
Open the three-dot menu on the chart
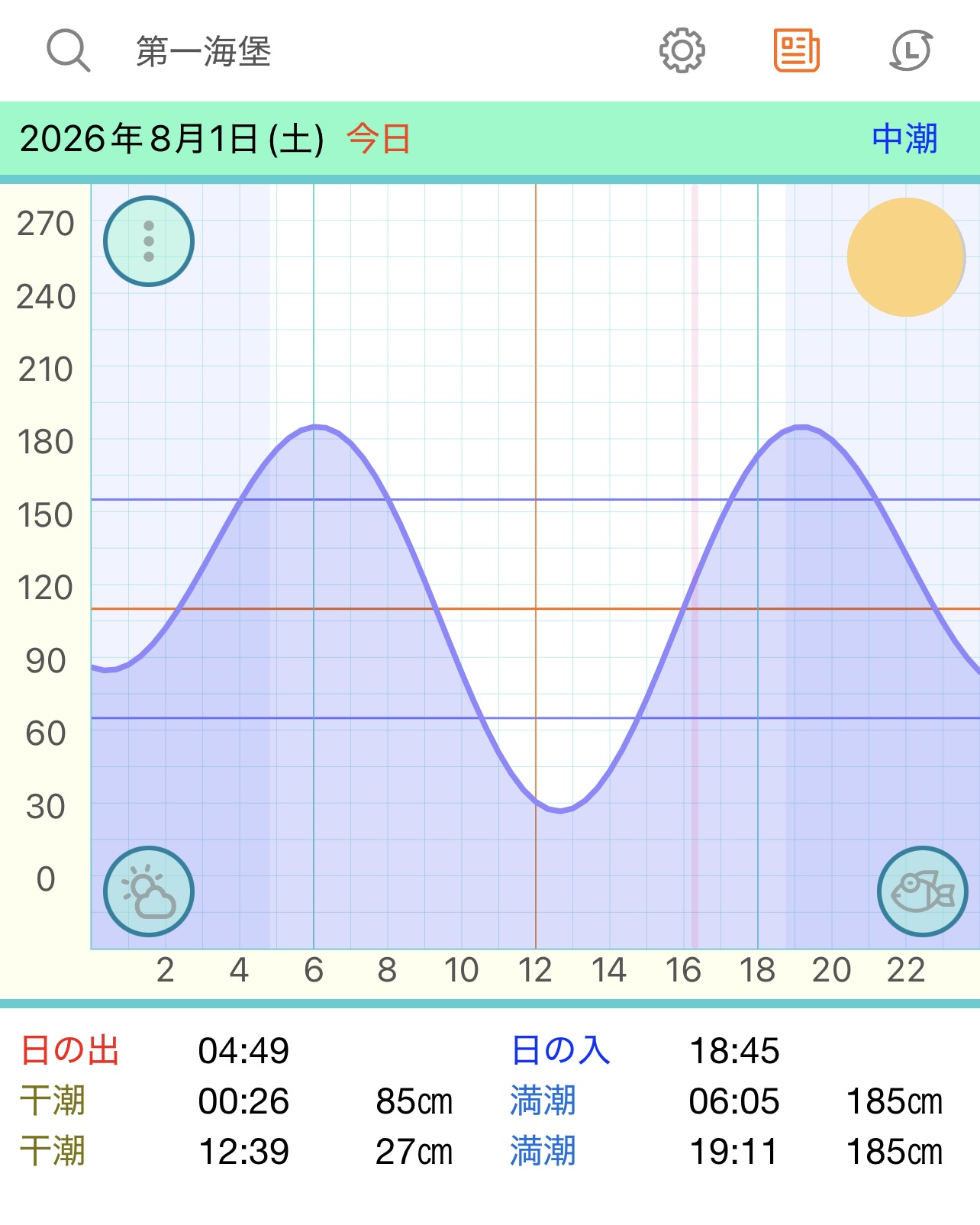[x=149, y=241]
